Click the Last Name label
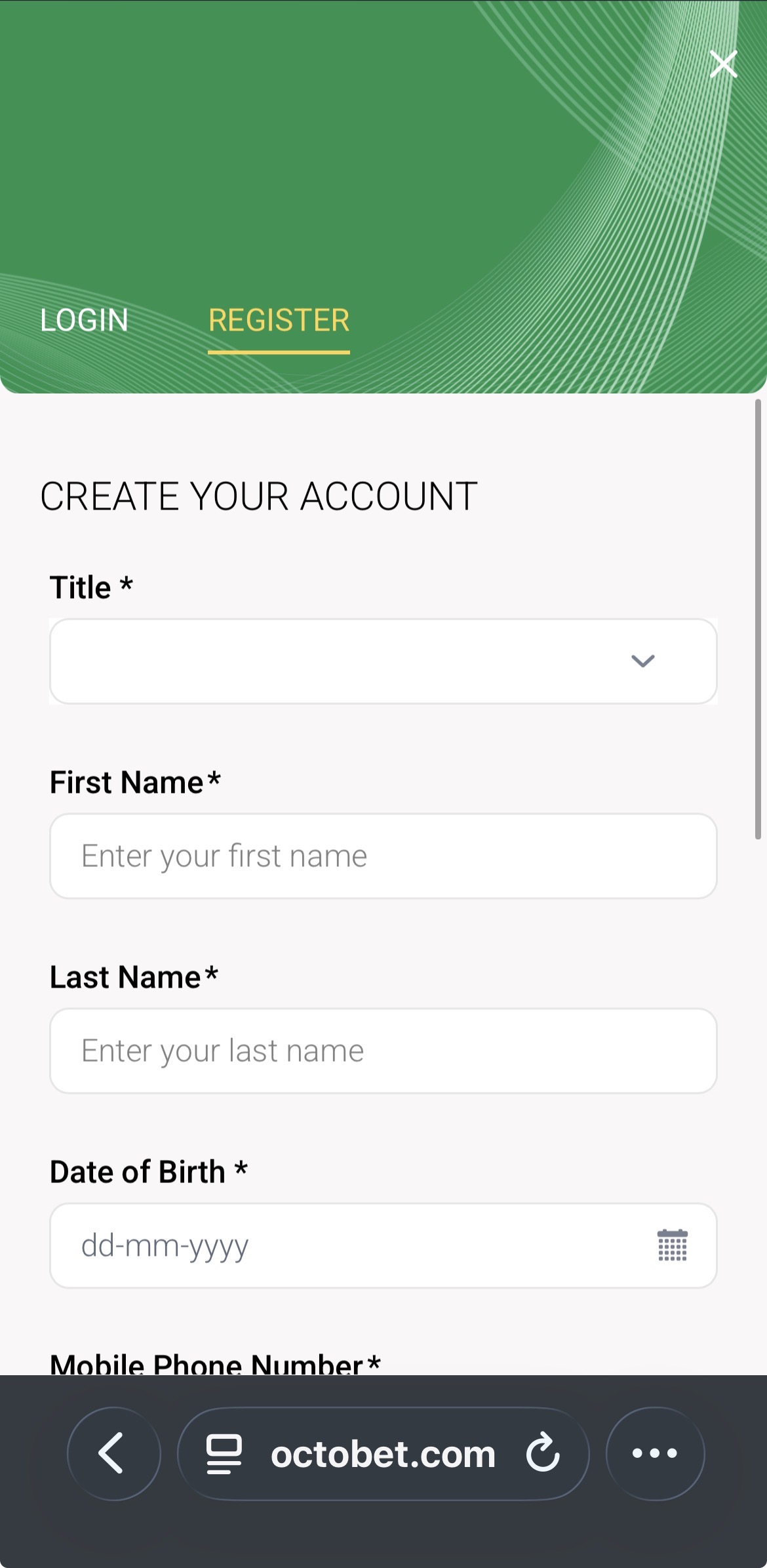 click(134, 976)
